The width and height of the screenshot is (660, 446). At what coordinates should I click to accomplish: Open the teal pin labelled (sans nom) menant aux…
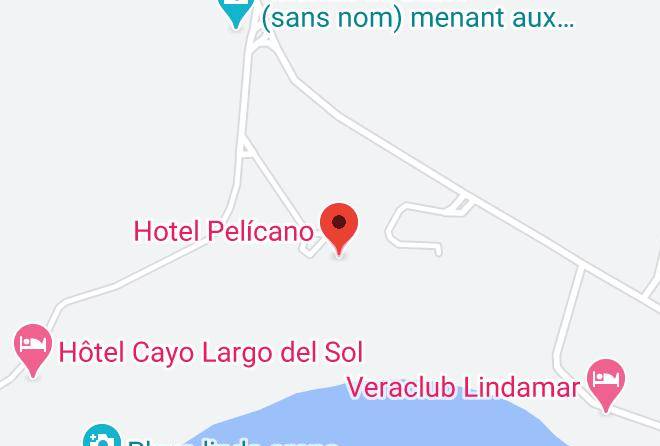pyautogui.click(x=236, y=13)
